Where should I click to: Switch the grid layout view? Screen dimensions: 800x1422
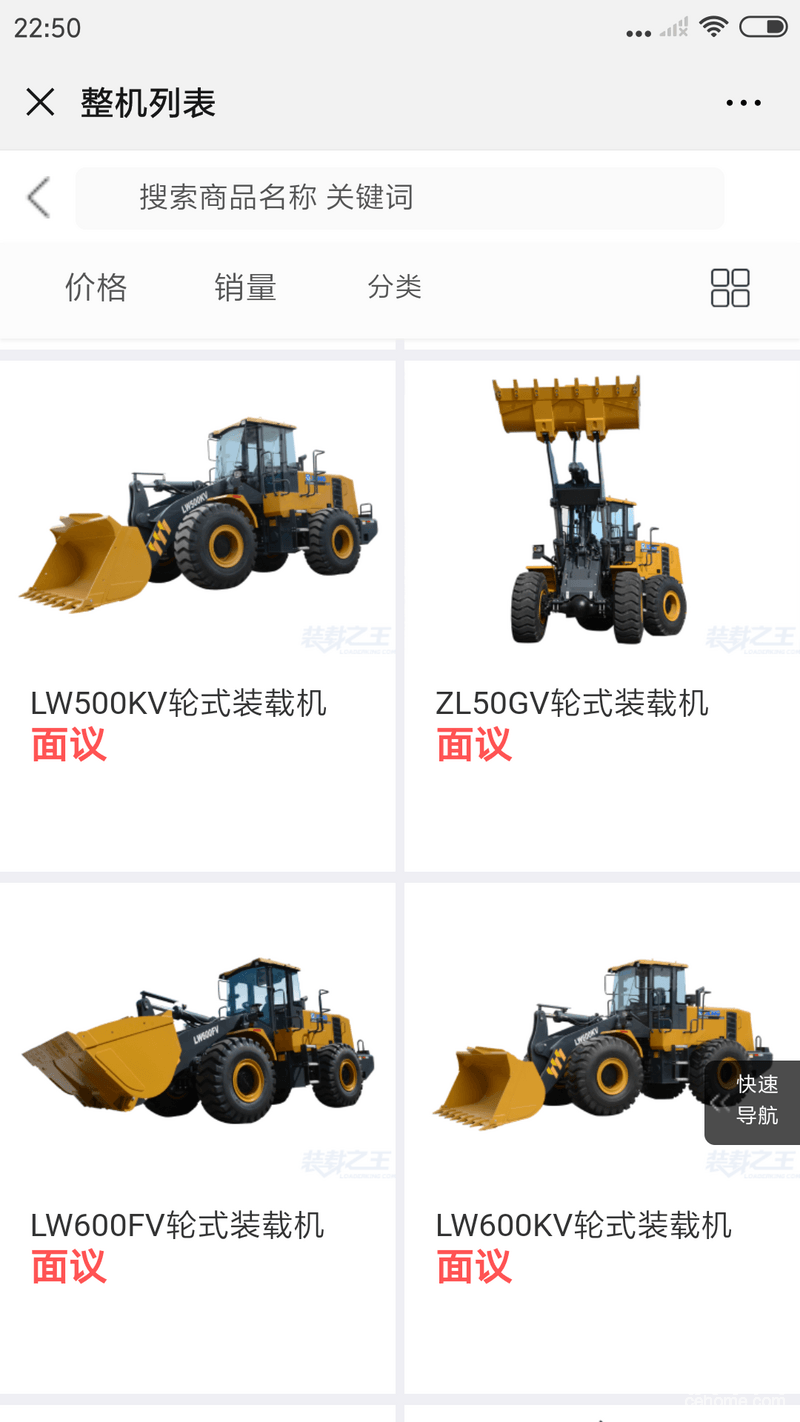coord(729,288)
